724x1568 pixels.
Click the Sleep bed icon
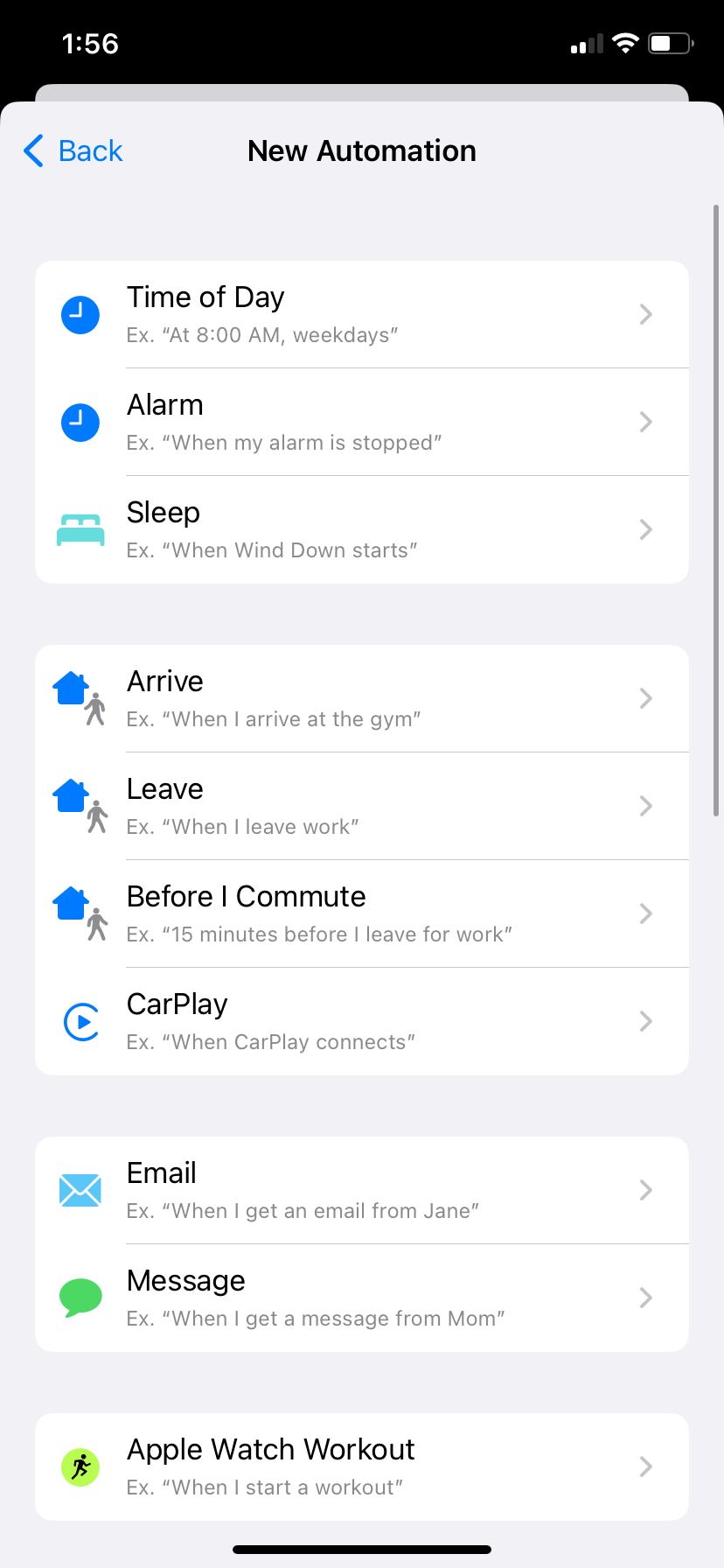tap(80, 529)
